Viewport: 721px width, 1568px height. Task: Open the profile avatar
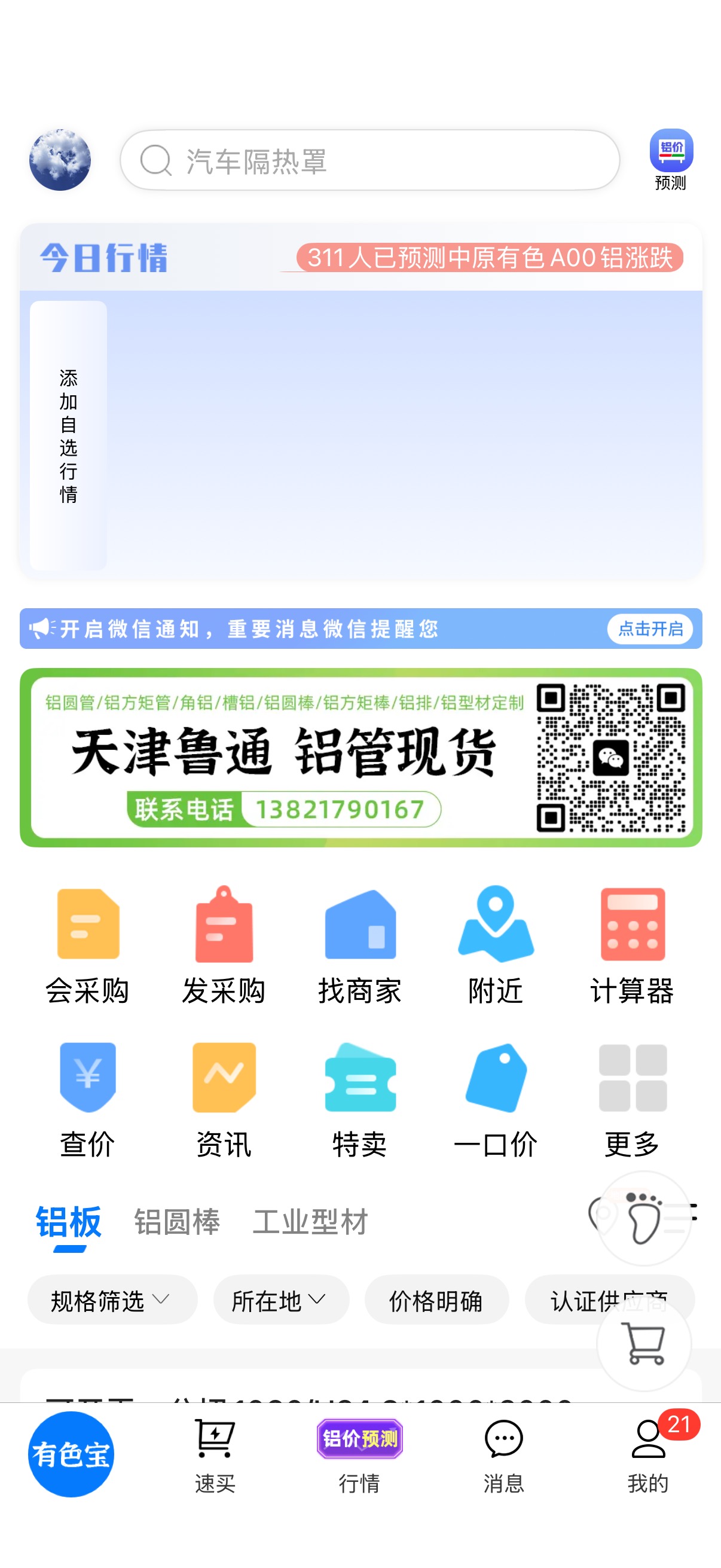click(x=60, y=160)
